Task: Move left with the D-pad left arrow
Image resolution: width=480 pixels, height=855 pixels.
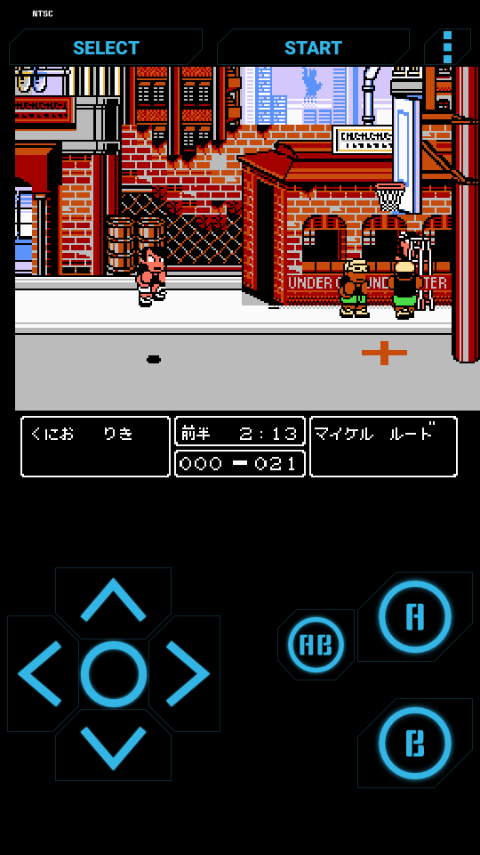Action: tap(40, 673)
